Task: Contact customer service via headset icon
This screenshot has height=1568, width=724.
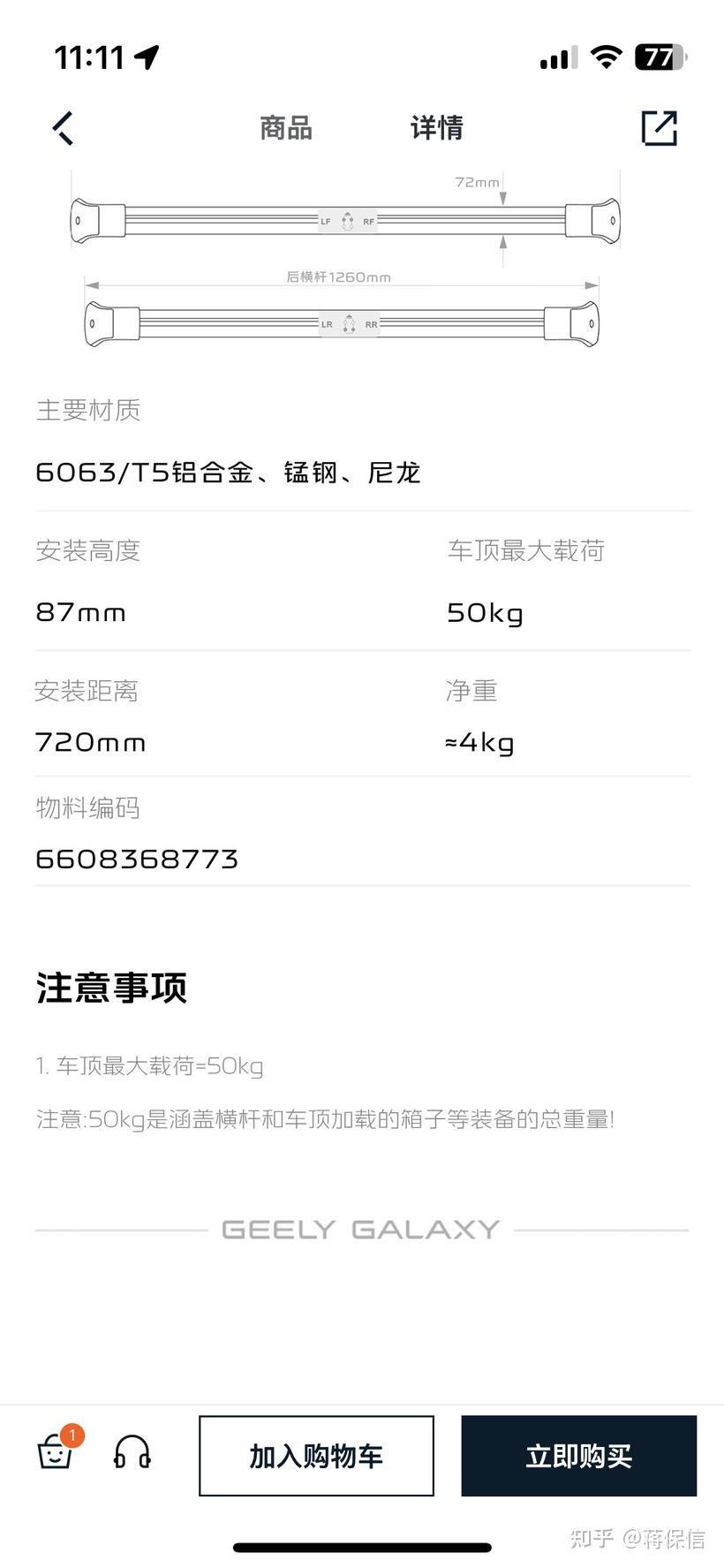Action: (132, 1453)
